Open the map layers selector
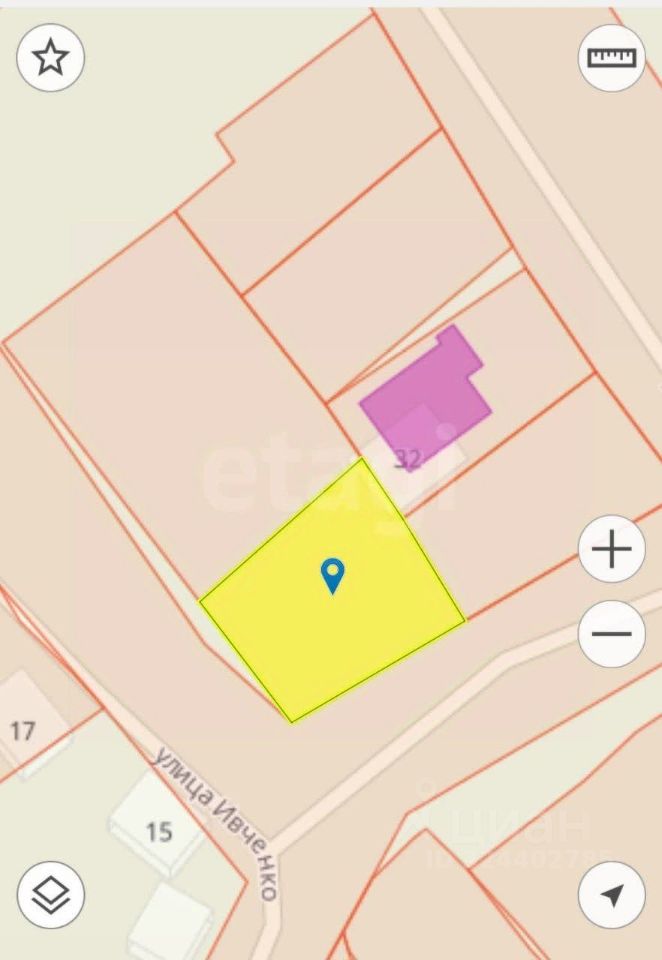This screenshot has height=960, width=662. point(50,895)
